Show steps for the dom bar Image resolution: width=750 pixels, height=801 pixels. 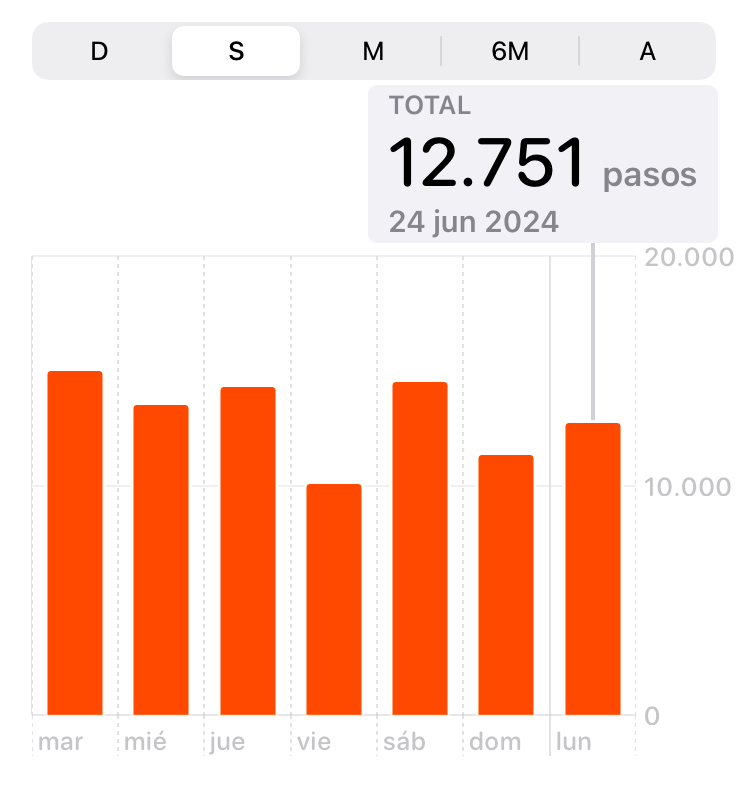pyautogui.click(x=506, y=585)
